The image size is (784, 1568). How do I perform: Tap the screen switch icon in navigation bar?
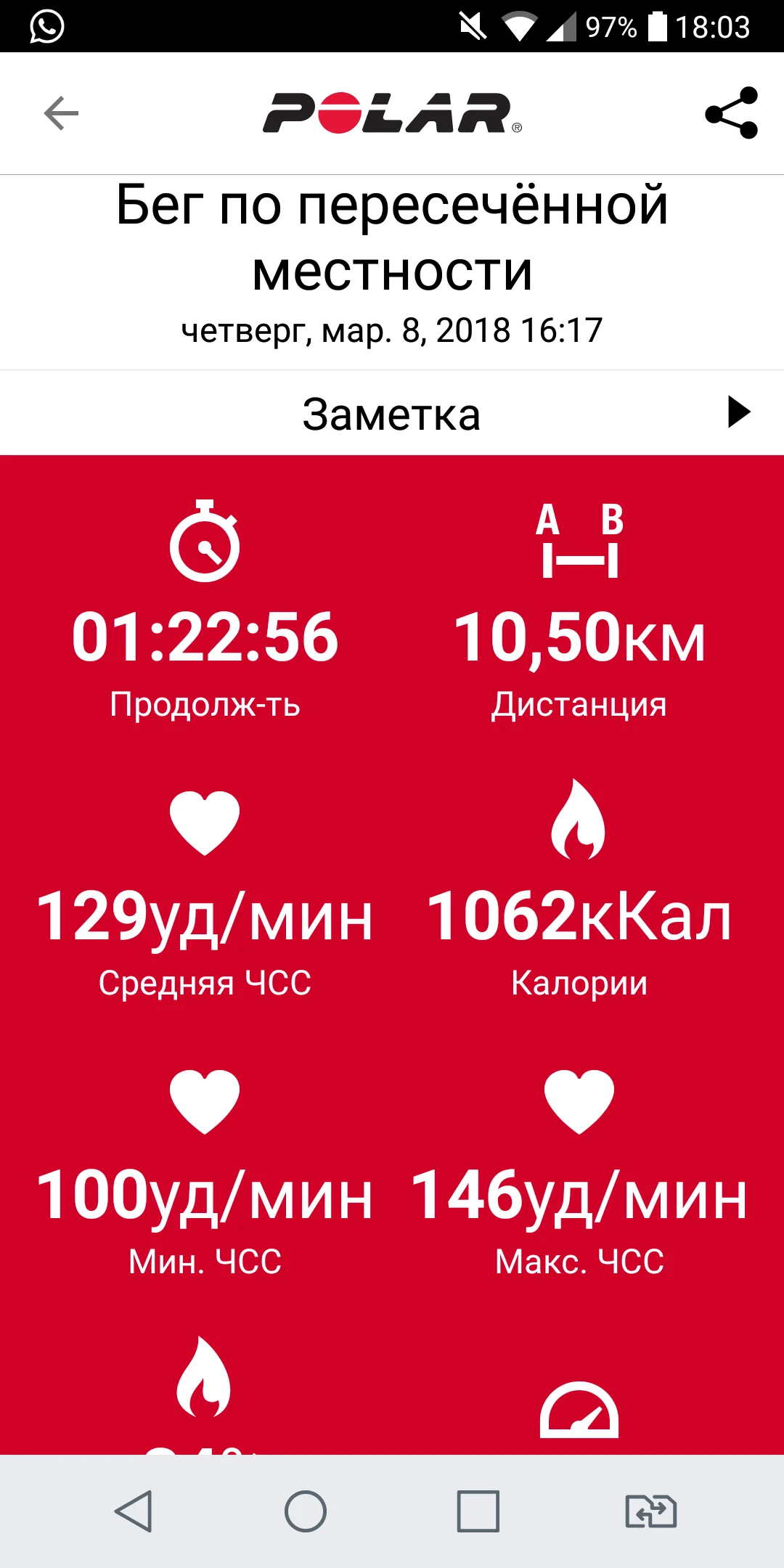click(650, 1511)
